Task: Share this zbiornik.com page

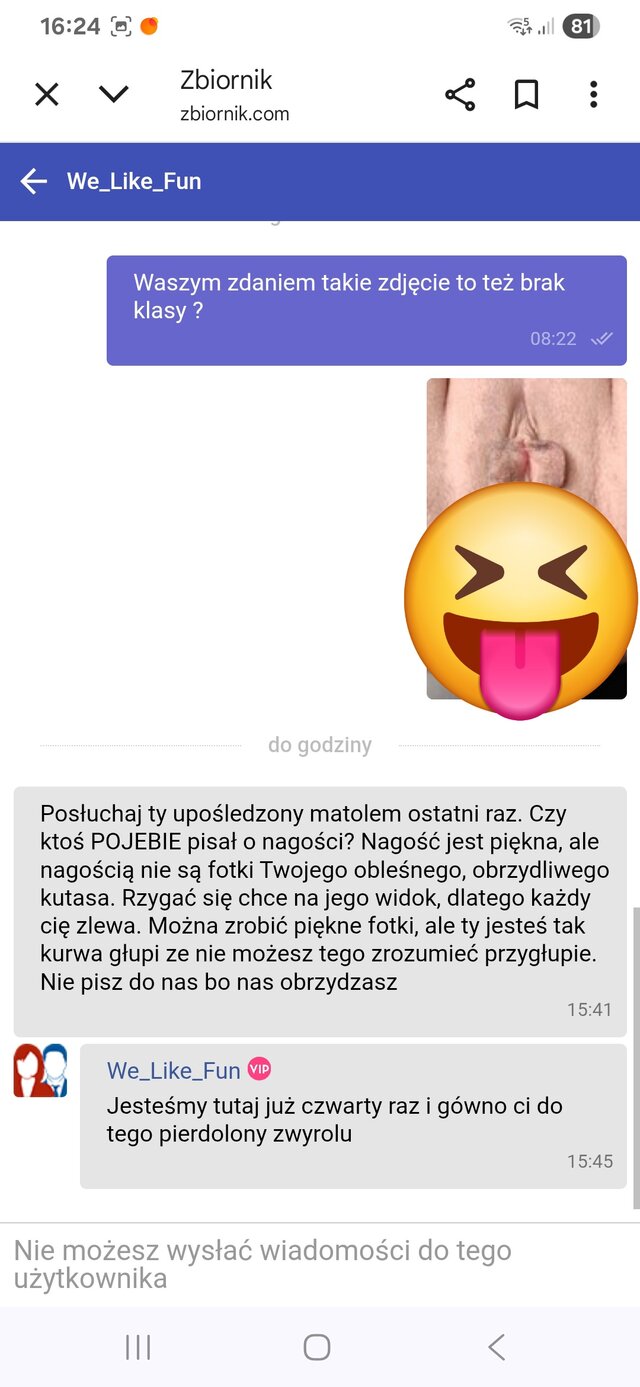Action: (459, 95)
